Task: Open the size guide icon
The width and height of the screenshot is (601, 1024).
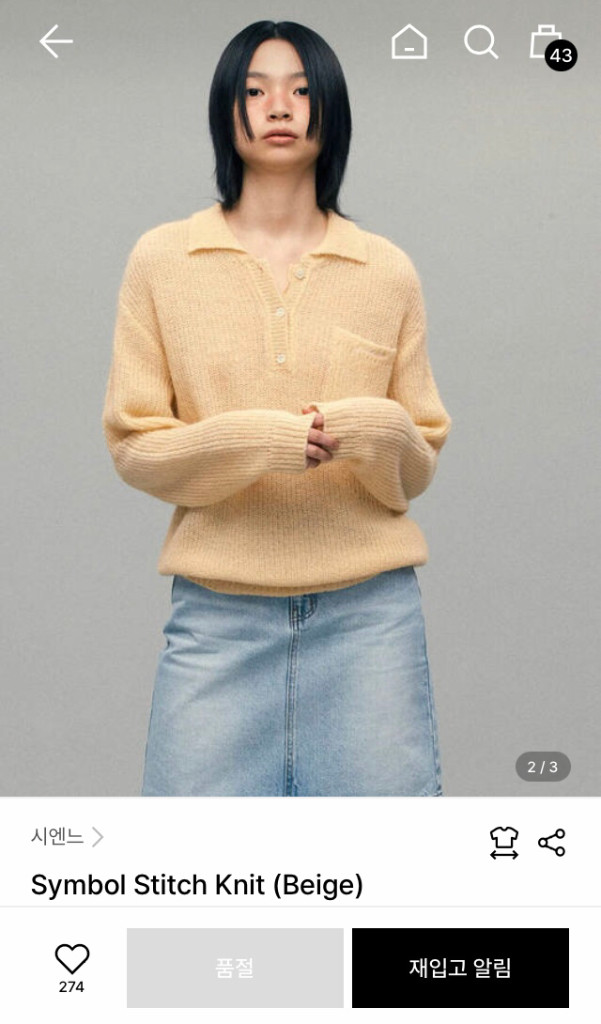Action: click(504, 842)
